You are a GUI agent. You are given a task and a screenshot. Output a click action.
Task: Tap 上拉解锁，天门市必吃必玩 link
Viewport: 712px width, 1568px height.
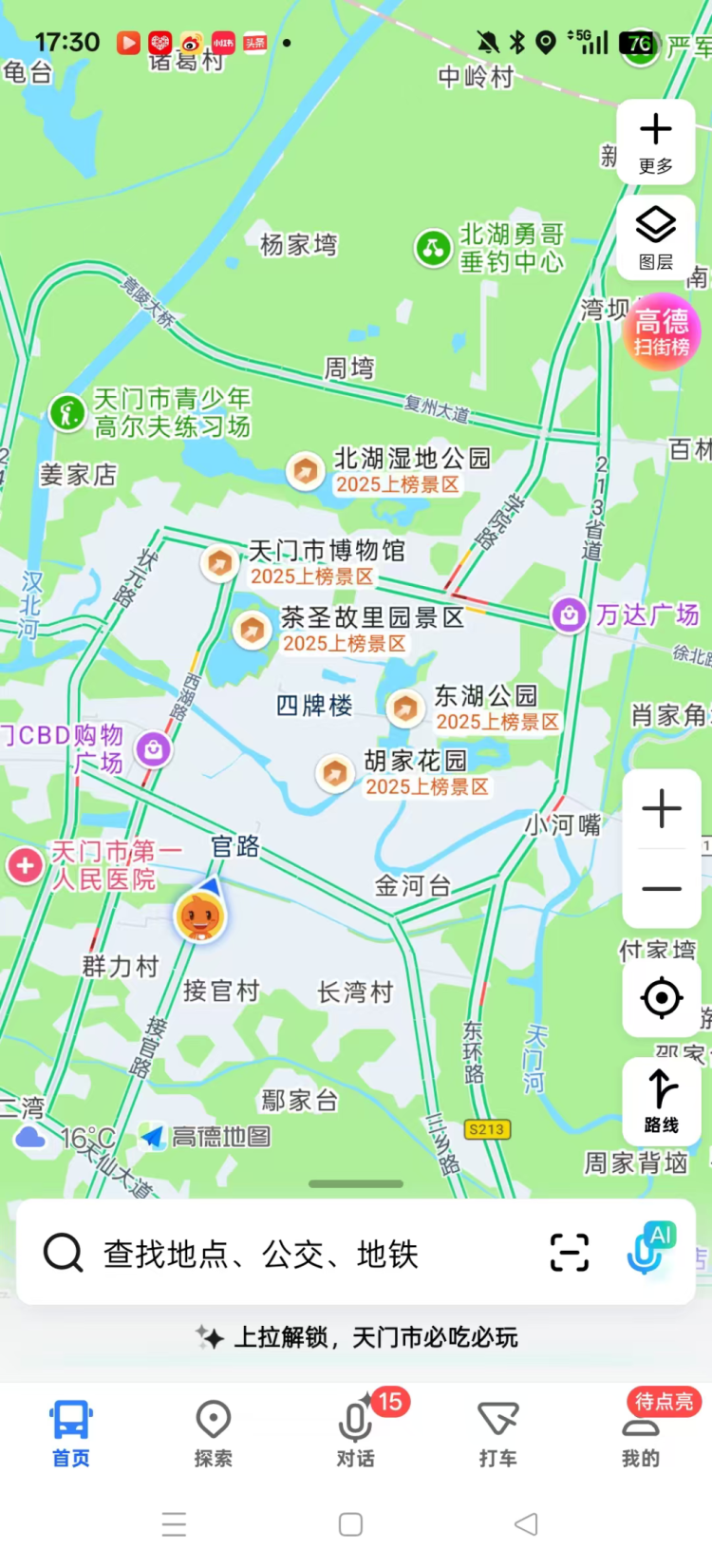(356, 1337)
